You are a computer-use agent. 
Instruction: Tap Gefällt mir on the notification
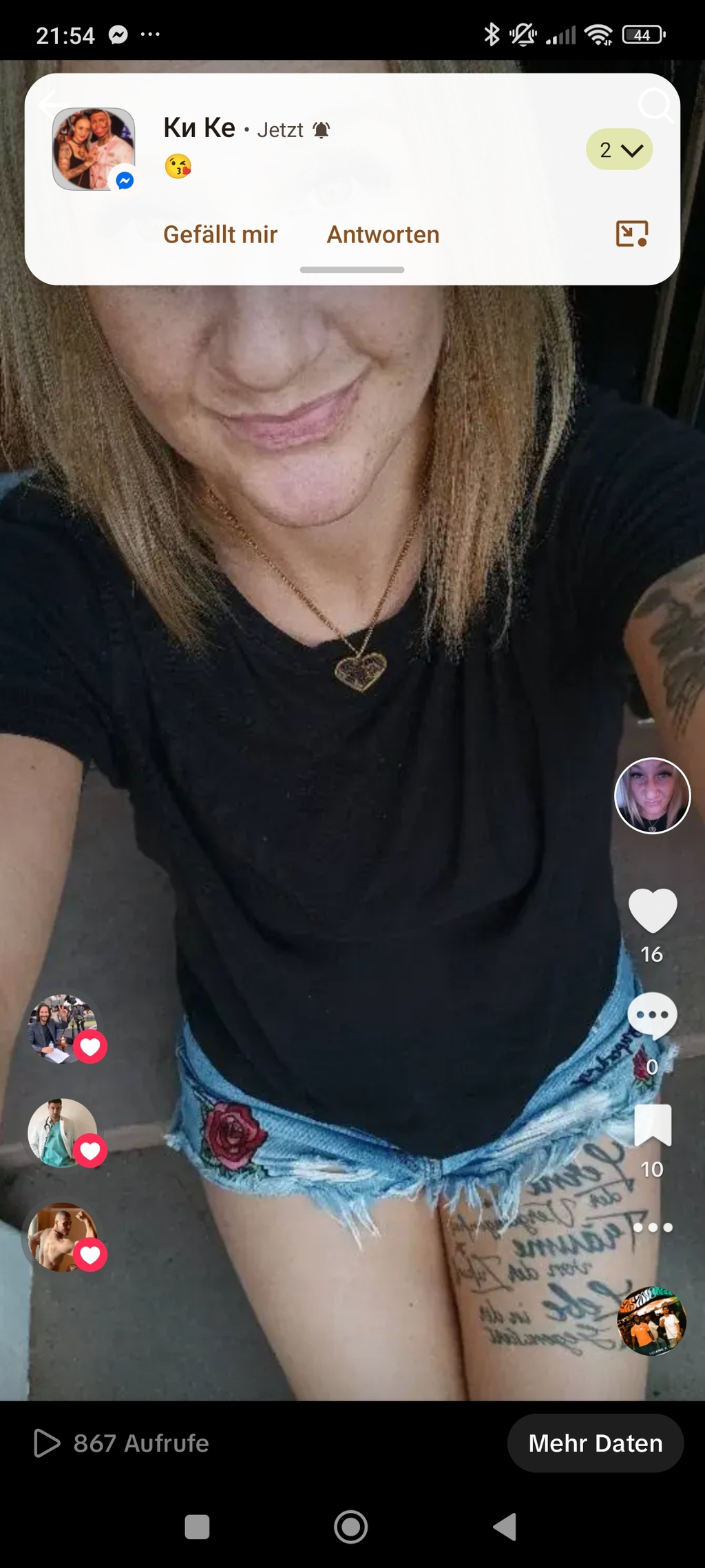point(220,235)
